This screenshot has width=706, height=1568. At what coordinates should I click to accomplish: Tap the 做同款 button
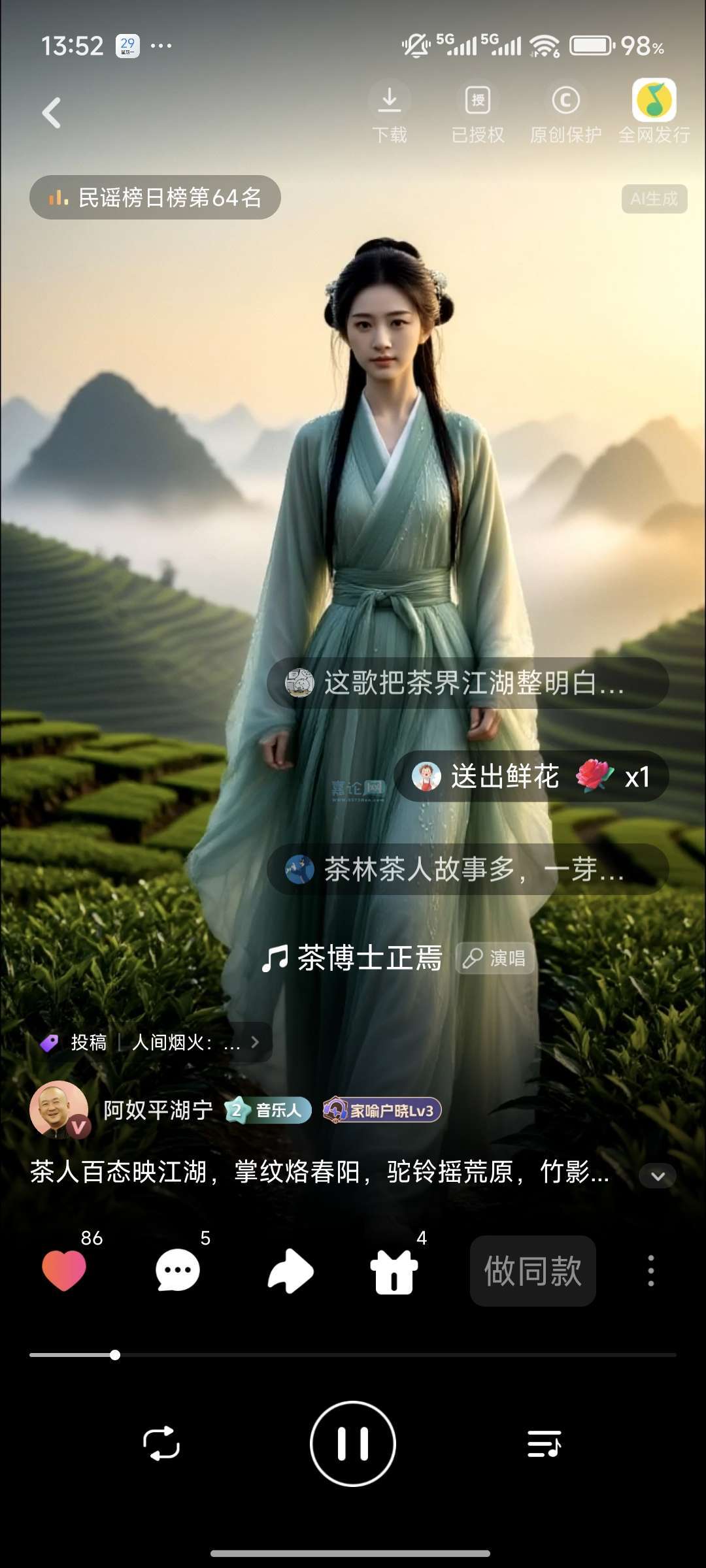coord(533,1271)
